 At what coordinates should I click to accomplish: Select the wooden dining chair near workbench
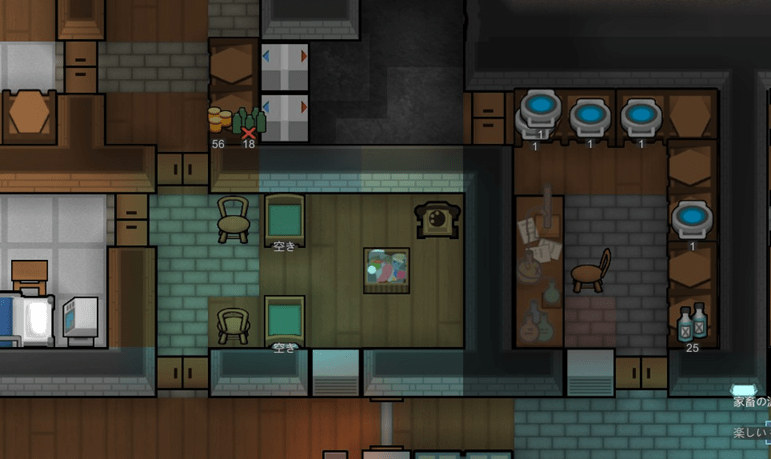click(591, 271)
